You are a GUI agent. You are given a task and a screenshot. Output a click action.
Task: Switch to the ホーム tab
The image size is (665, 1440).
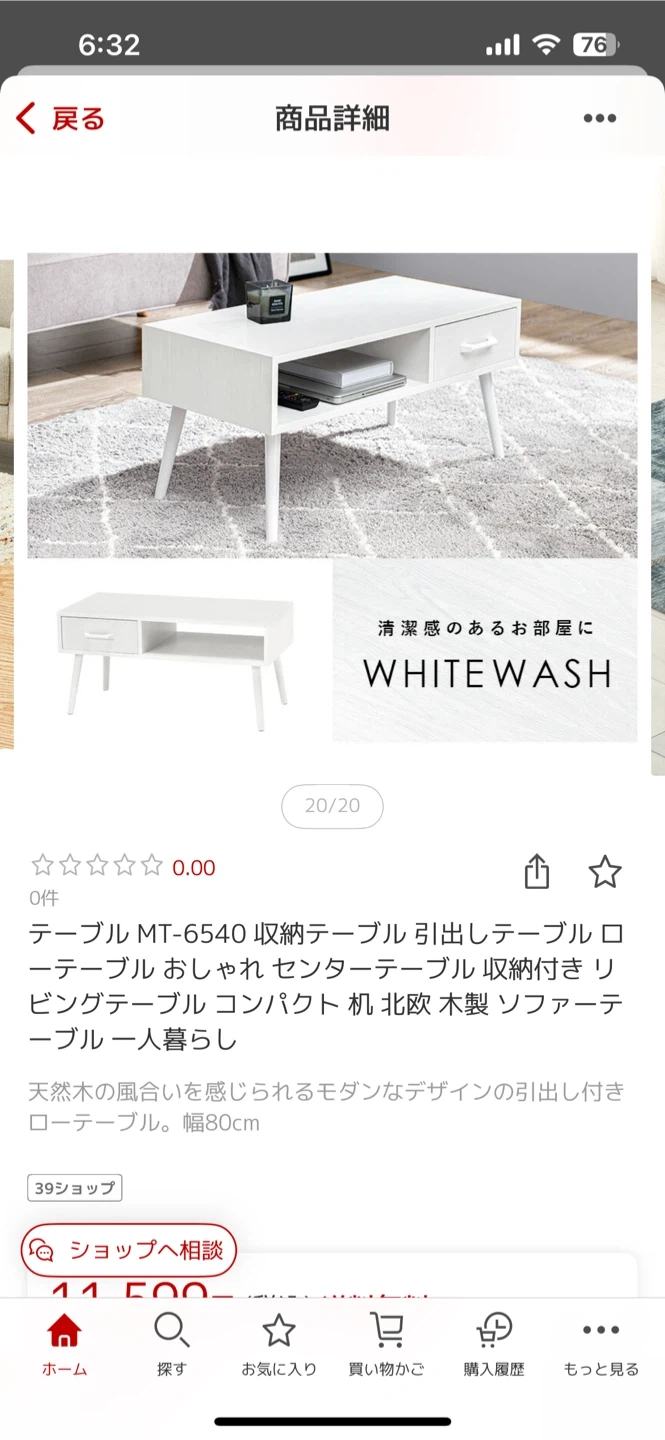64,1345
